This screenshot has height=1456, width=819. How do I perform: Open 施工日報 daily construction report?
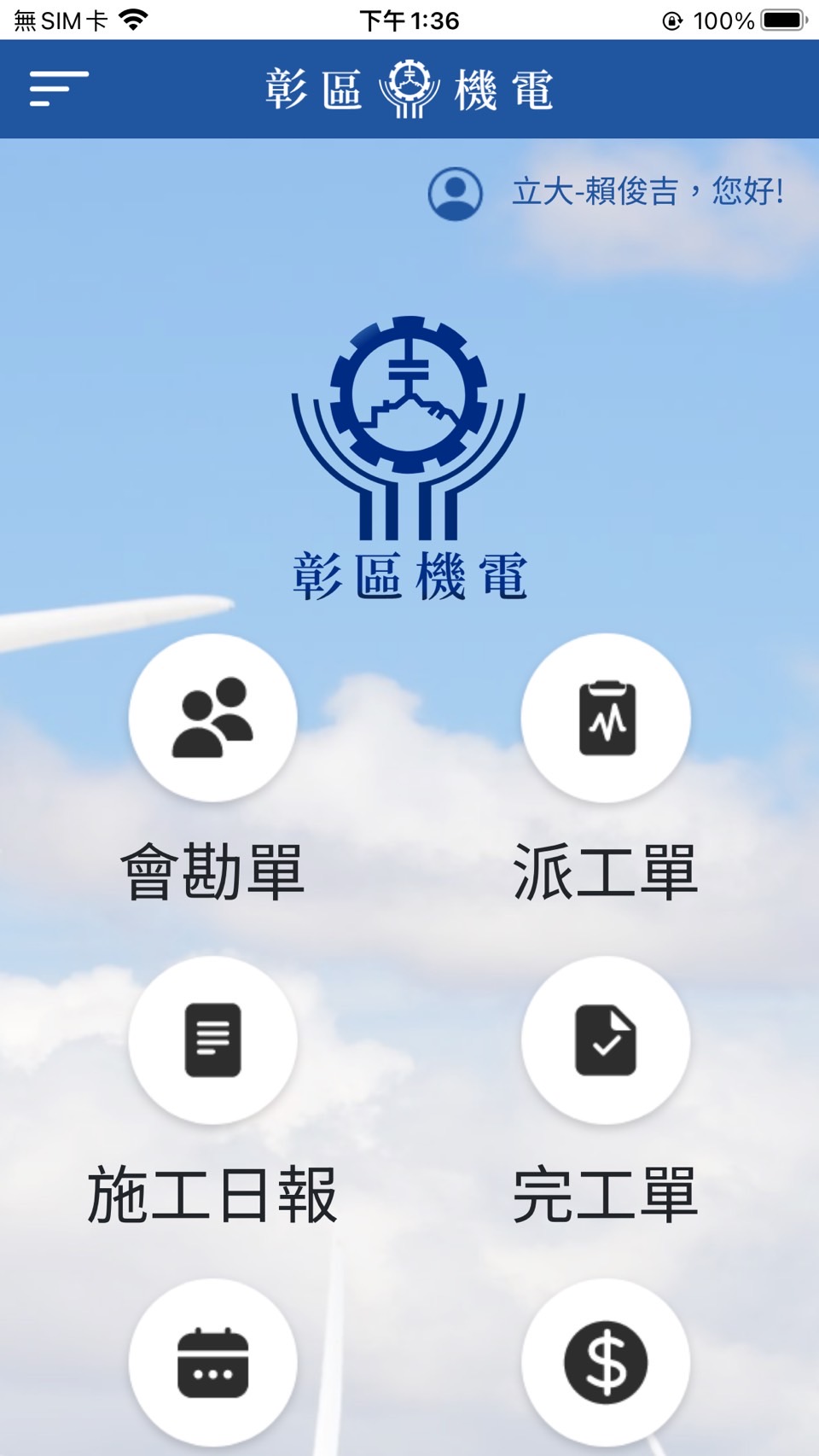tap(213, 1040)
